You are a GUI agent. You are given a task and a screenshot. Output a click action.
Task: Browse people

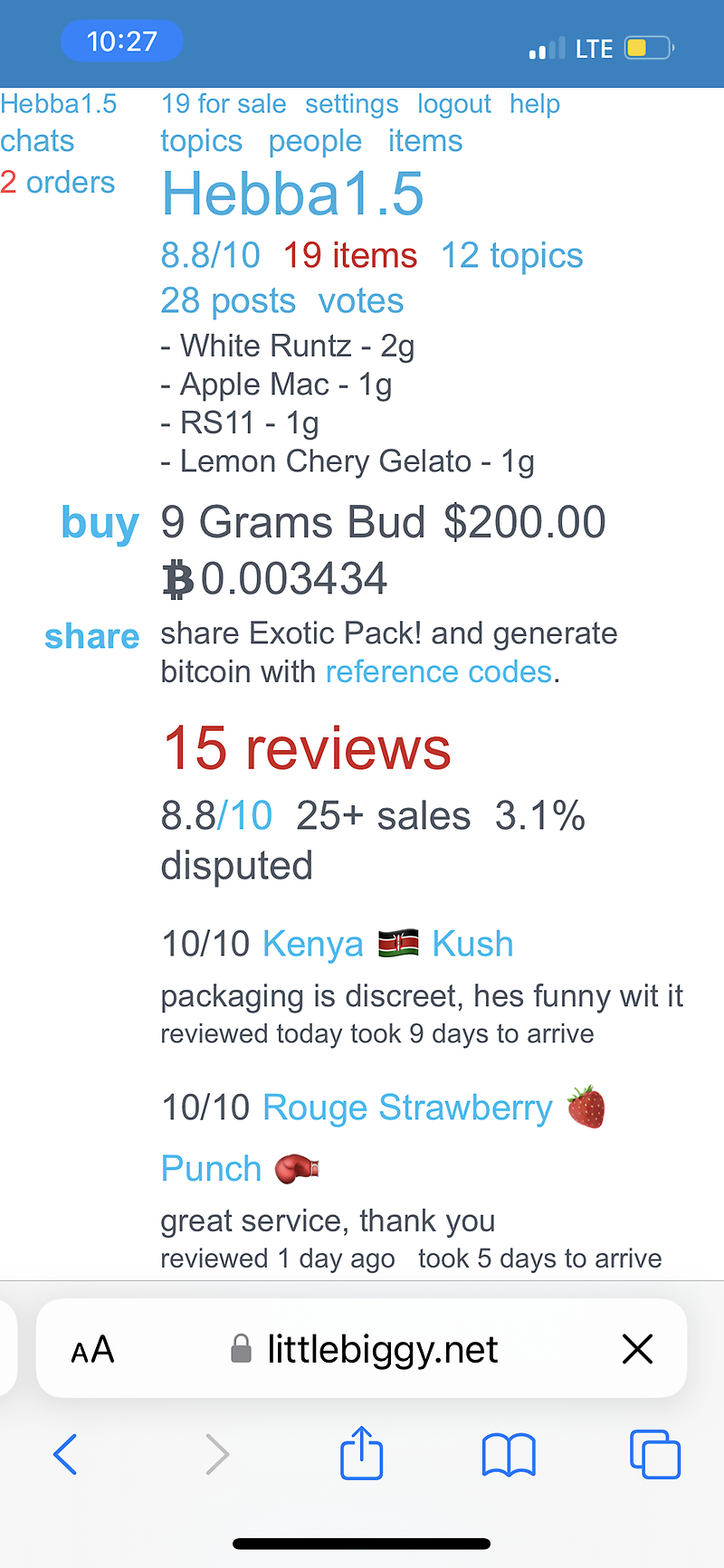pos(315,141)
